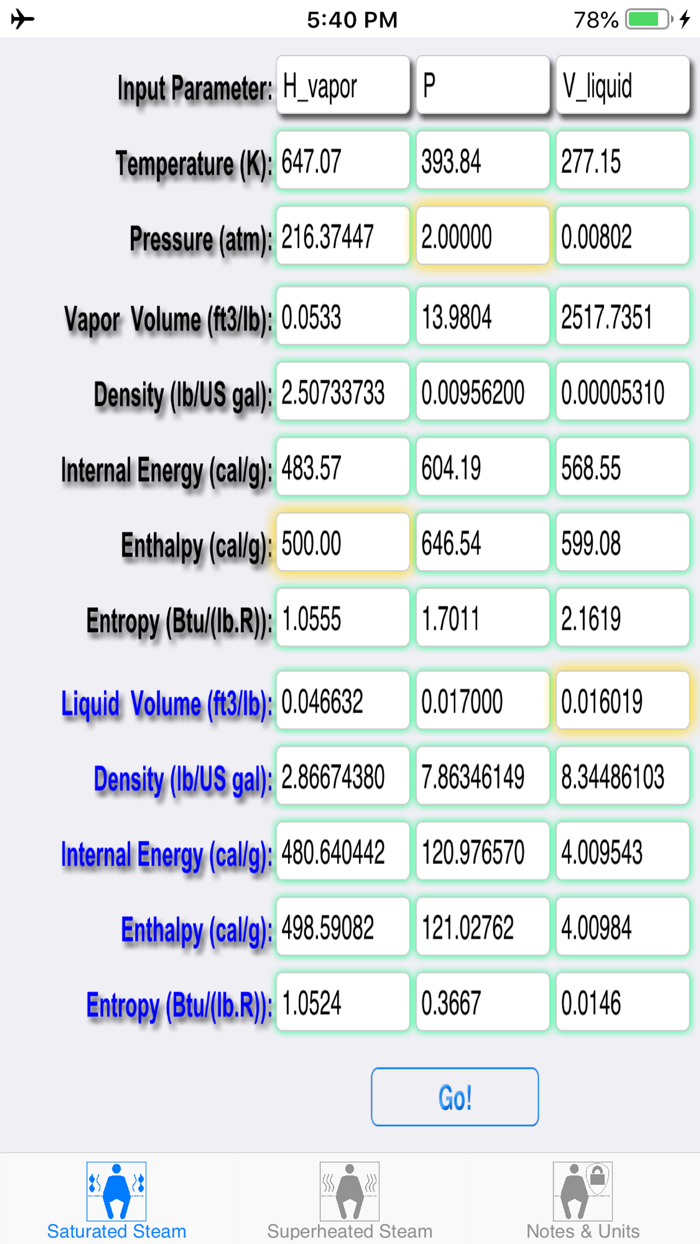Tap the vapor internal energy field 604.19
The width and height of the screenshot is (700, 1244).
tap(482, 468)
